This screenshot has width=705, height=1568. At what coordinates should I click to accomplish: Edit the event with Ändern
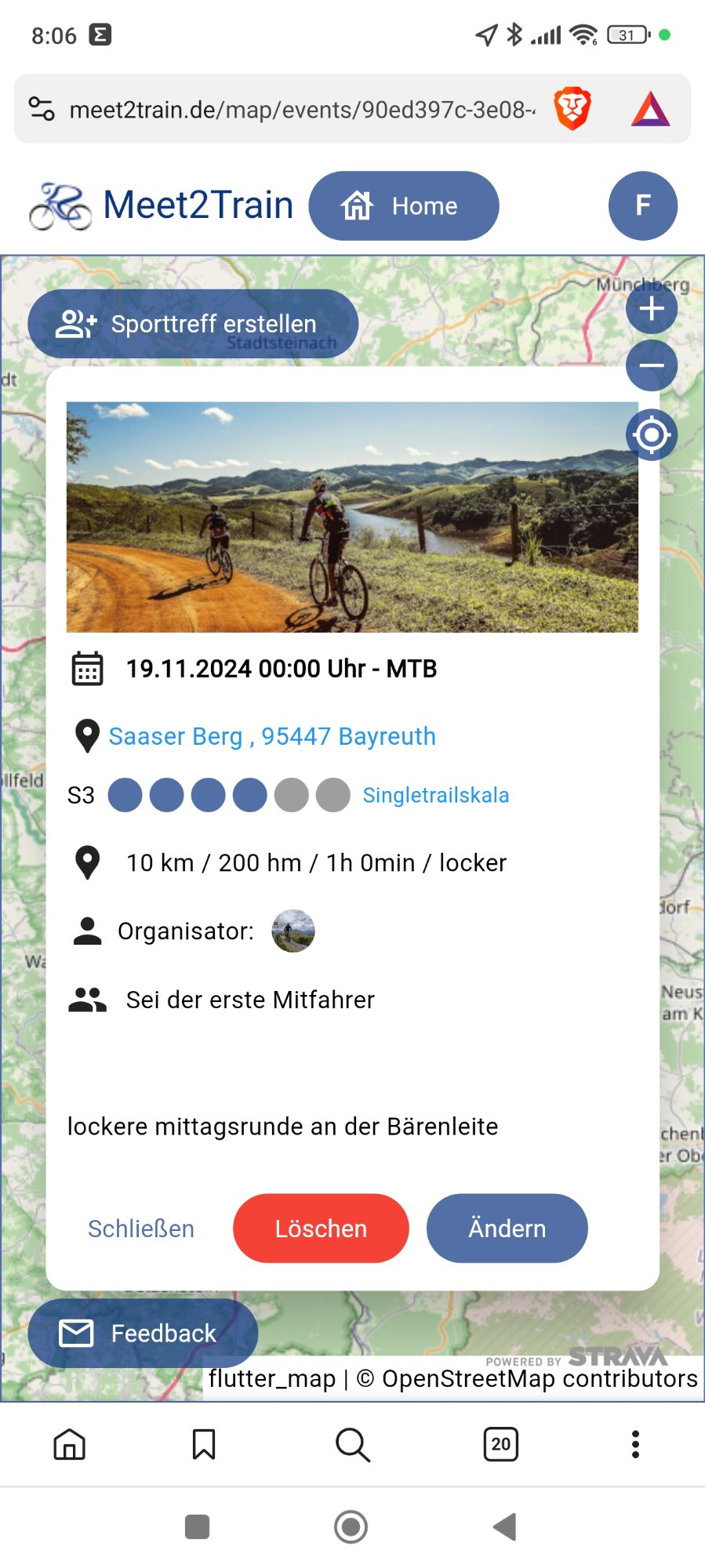click(x=507, y=1229)
